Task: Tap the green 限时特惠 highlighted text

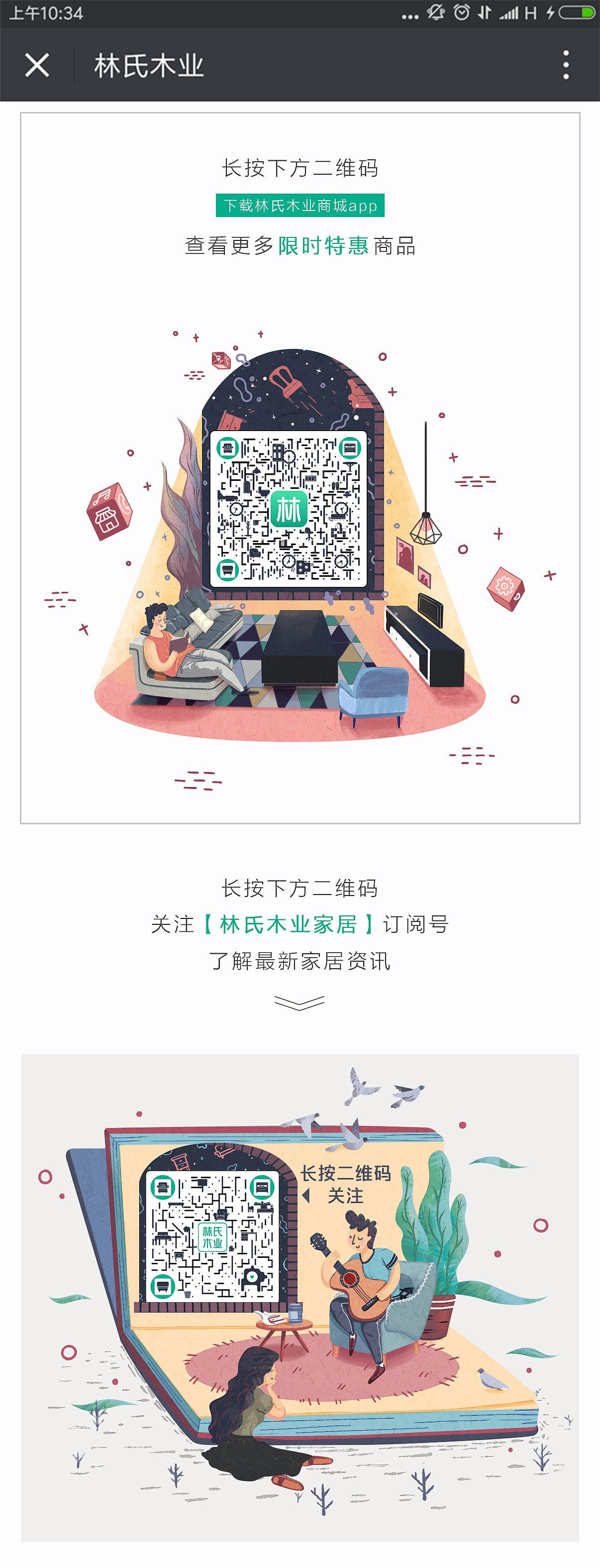Action: (x=322, y=245)
